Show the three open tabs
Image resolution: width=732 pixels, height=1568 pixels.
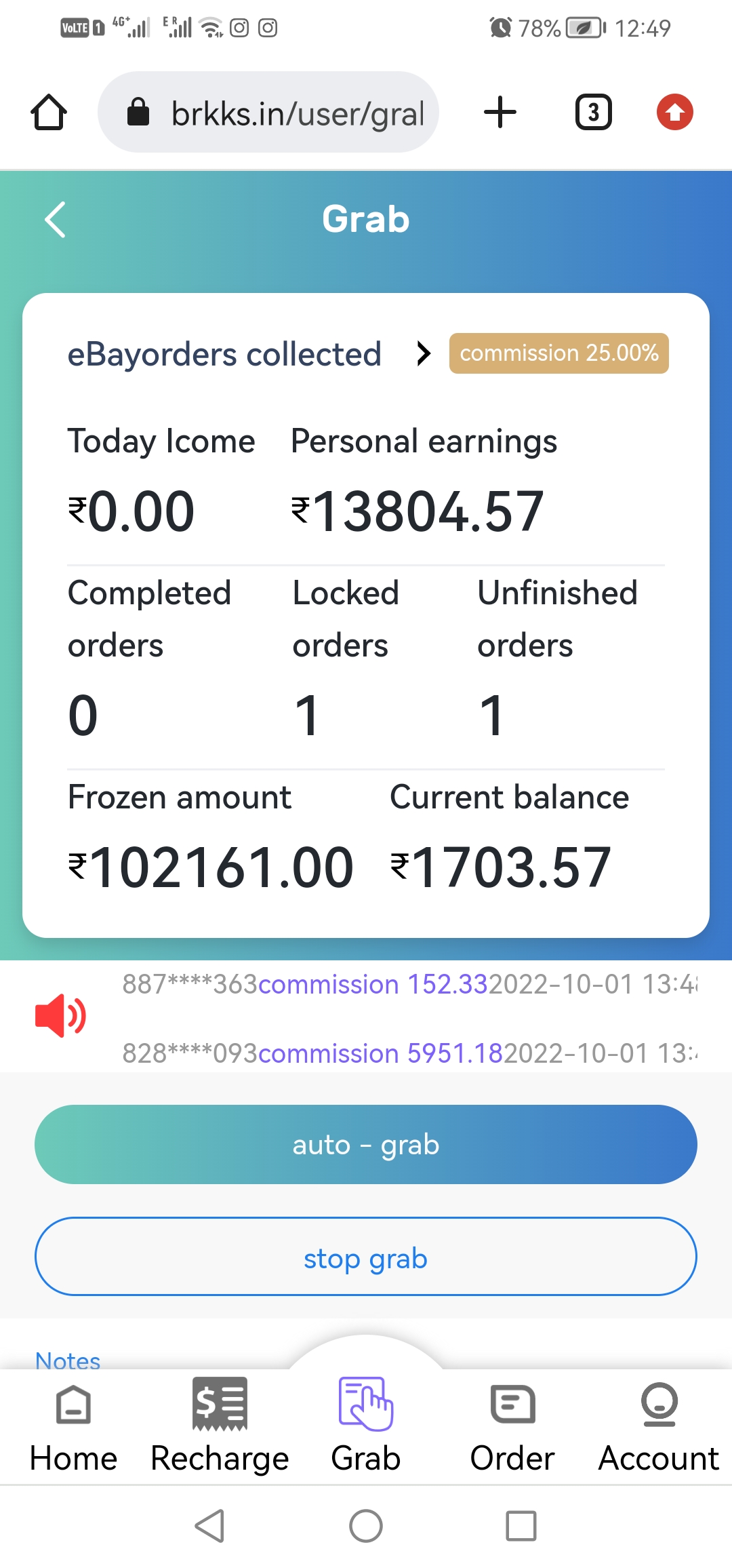coord(593,113)
